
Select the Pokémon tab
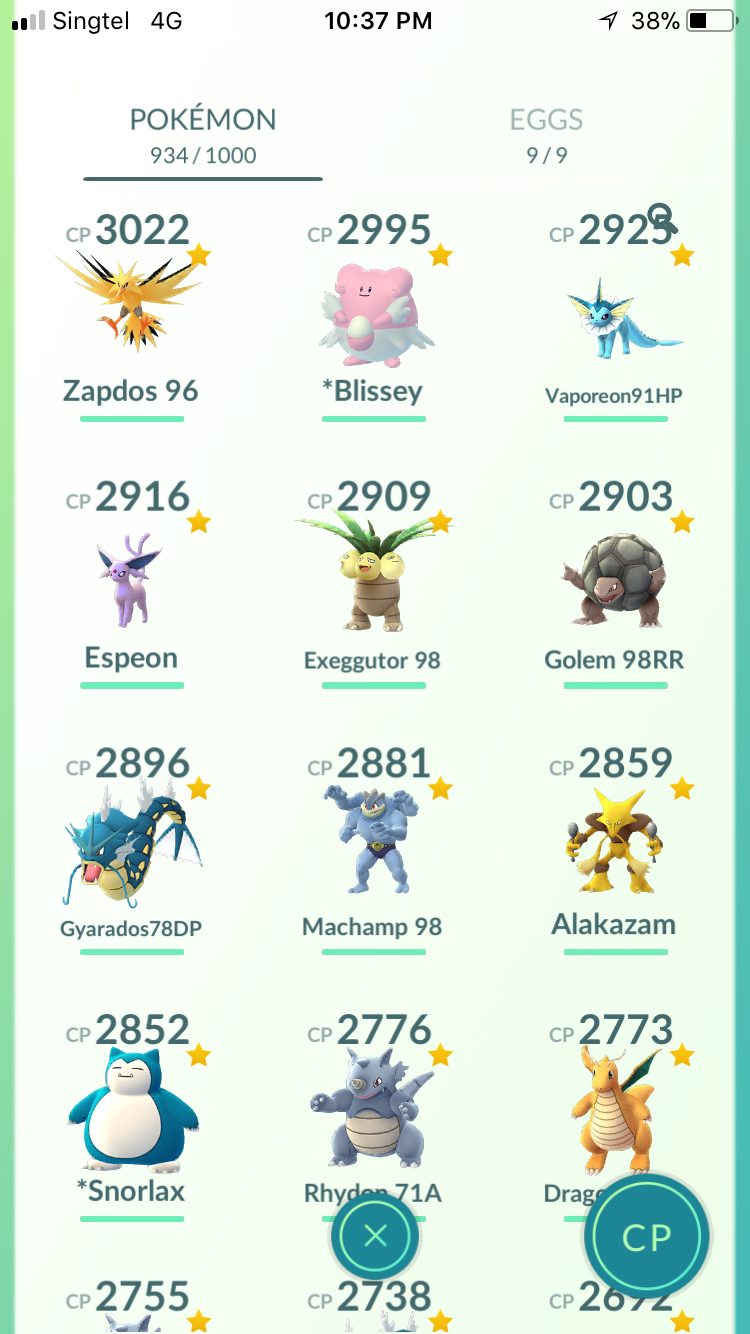[x=203, y=135]
